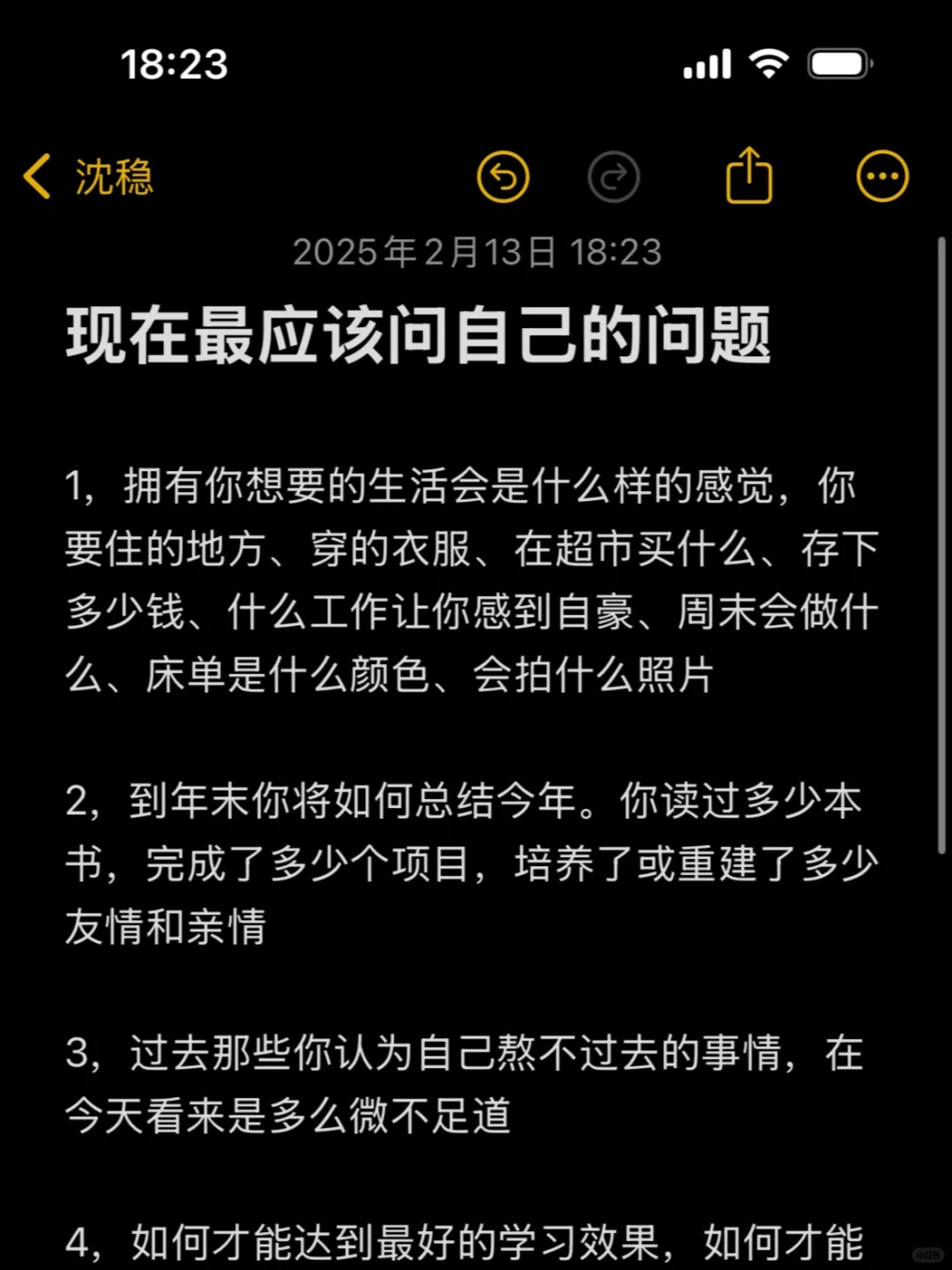
Task: Open the more options ellipsis icon
Action: point(881,176)
